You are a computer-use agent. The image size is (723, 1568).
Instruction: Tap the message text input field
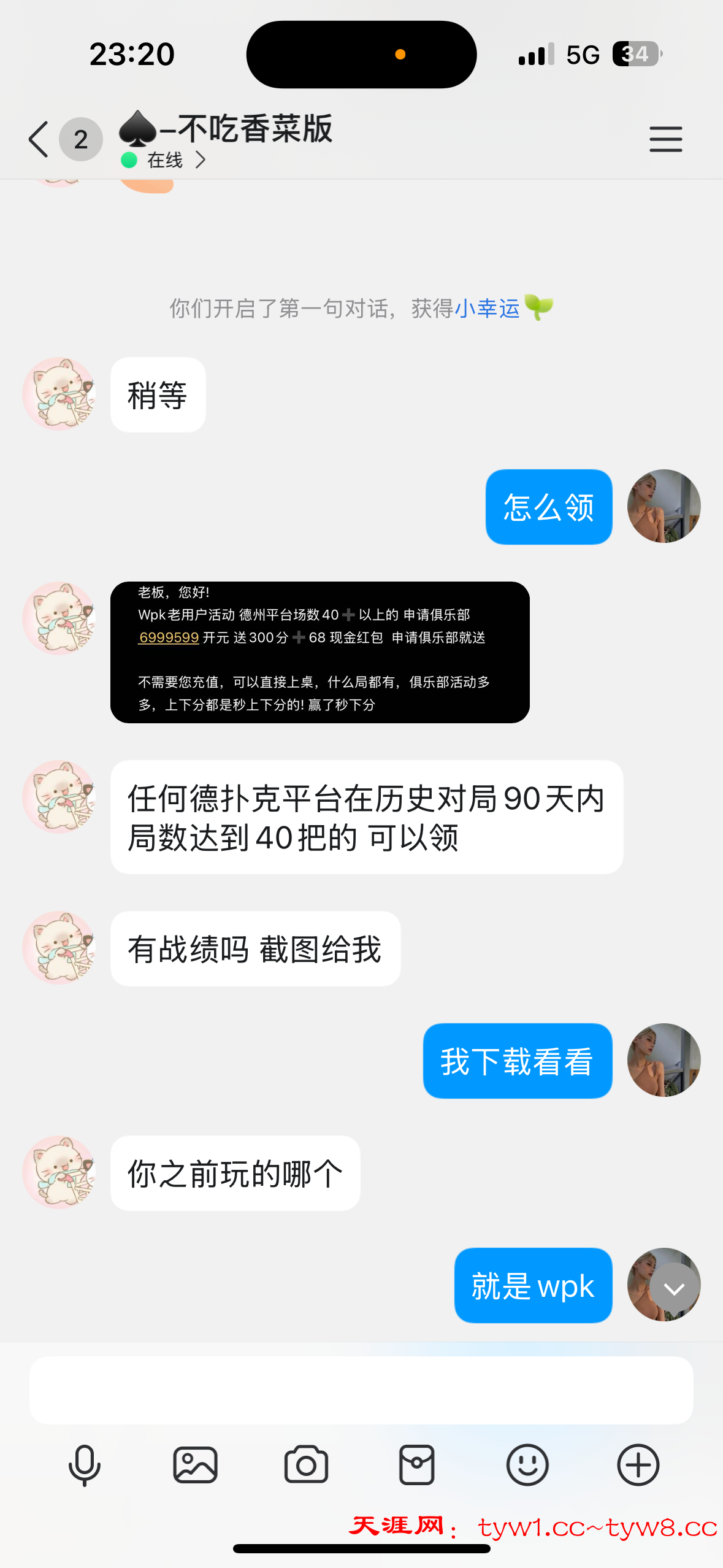click(361, 1389)
